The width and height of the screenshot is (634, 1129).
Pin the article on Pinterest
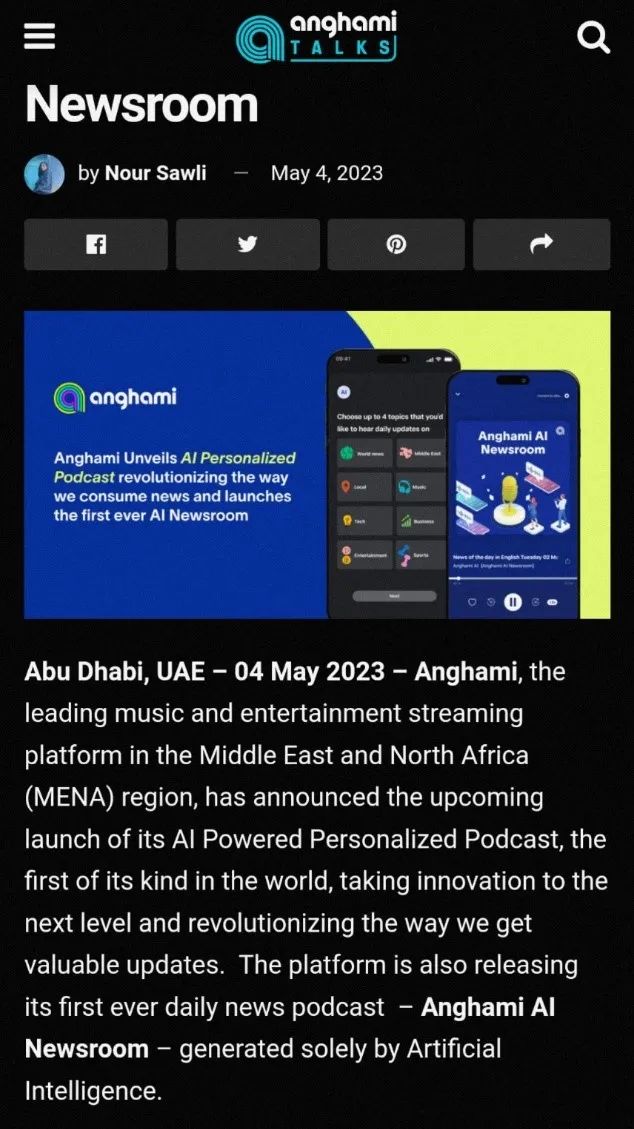point(396,245)
